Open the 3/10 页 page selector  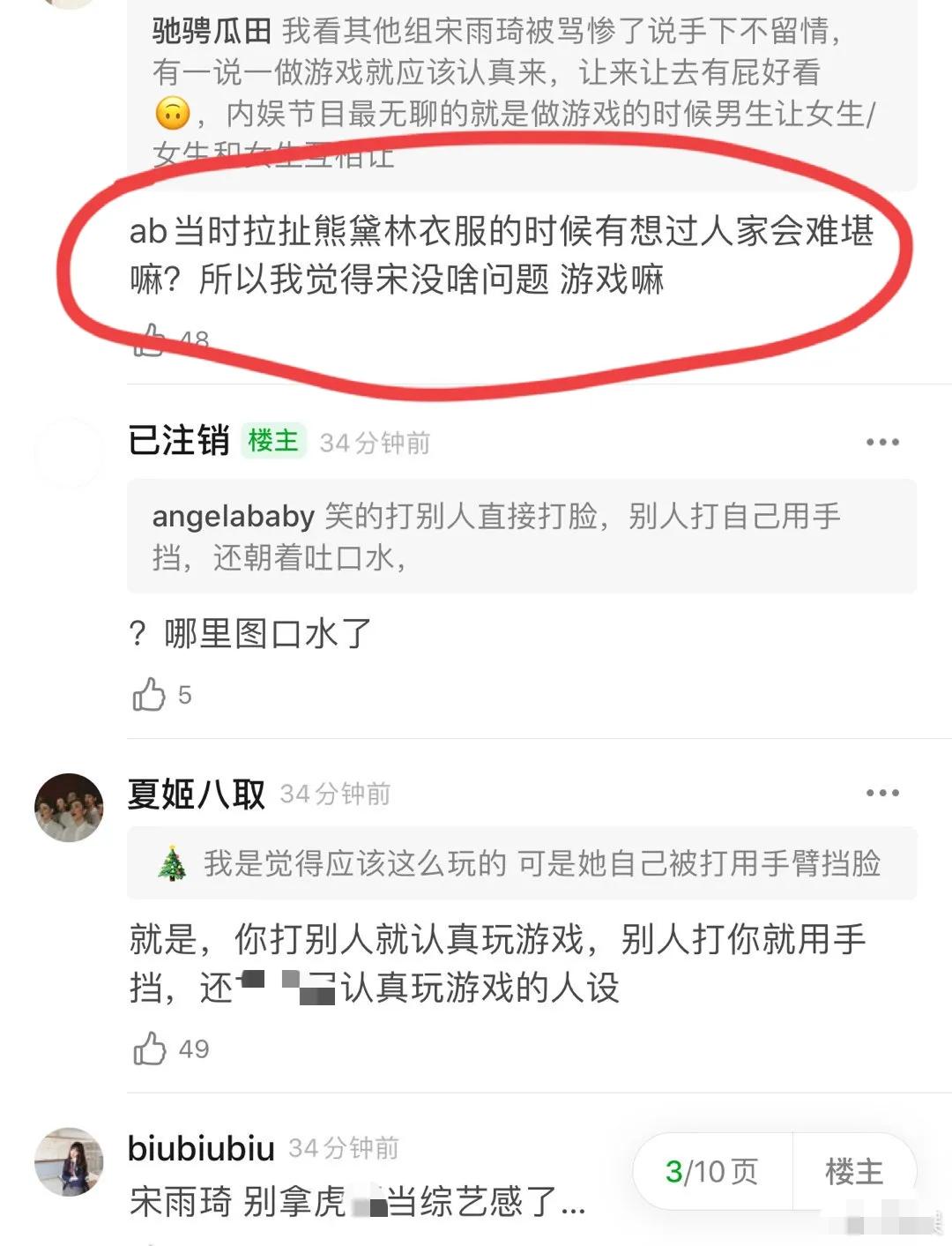712,1172
